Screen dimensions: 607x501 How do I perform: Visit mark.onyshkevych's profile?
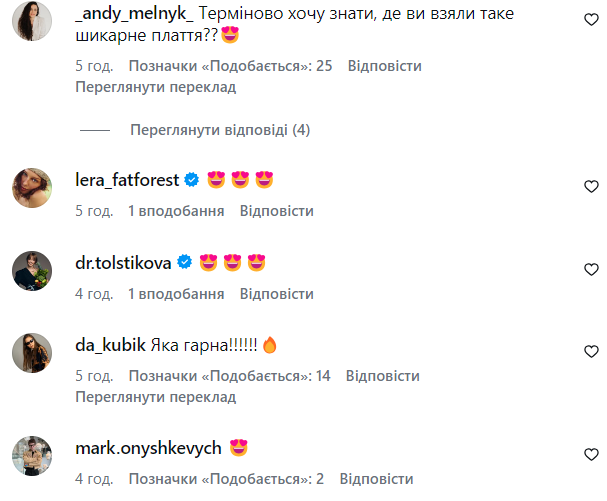pyautogui.click(x=147, y=447)
